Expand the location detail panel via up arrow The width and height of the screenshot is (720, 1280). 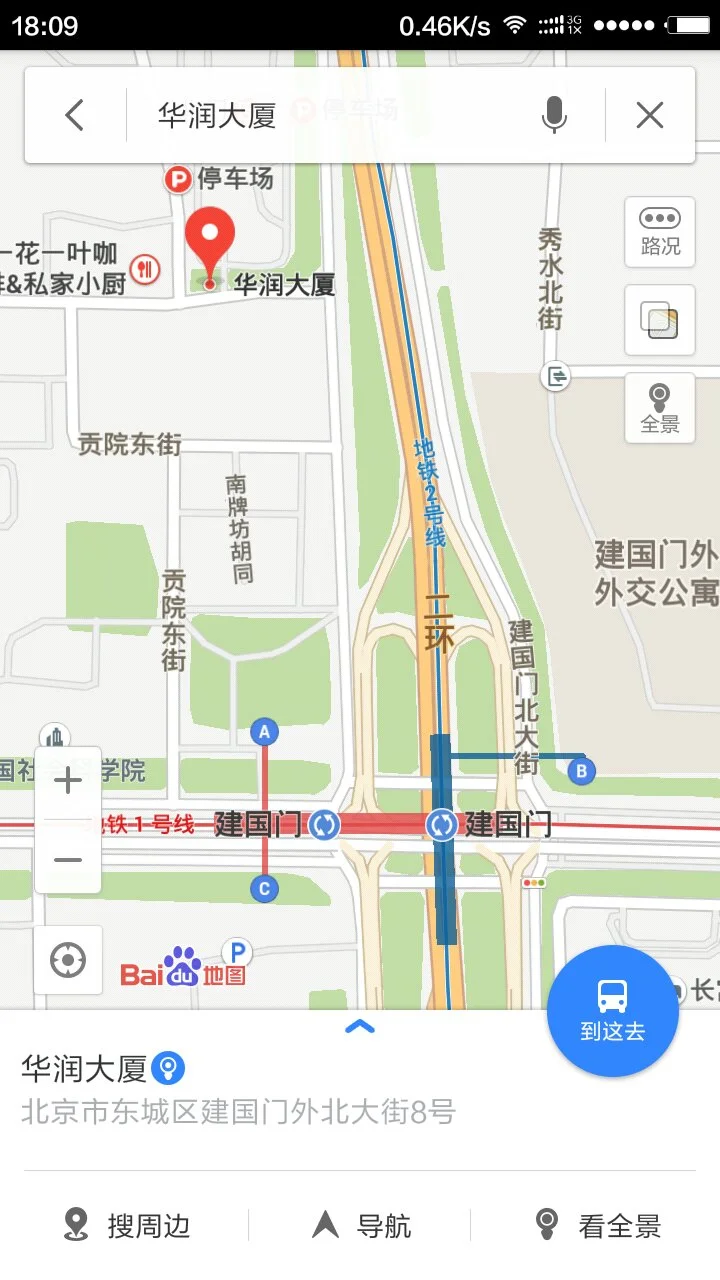360,1026
